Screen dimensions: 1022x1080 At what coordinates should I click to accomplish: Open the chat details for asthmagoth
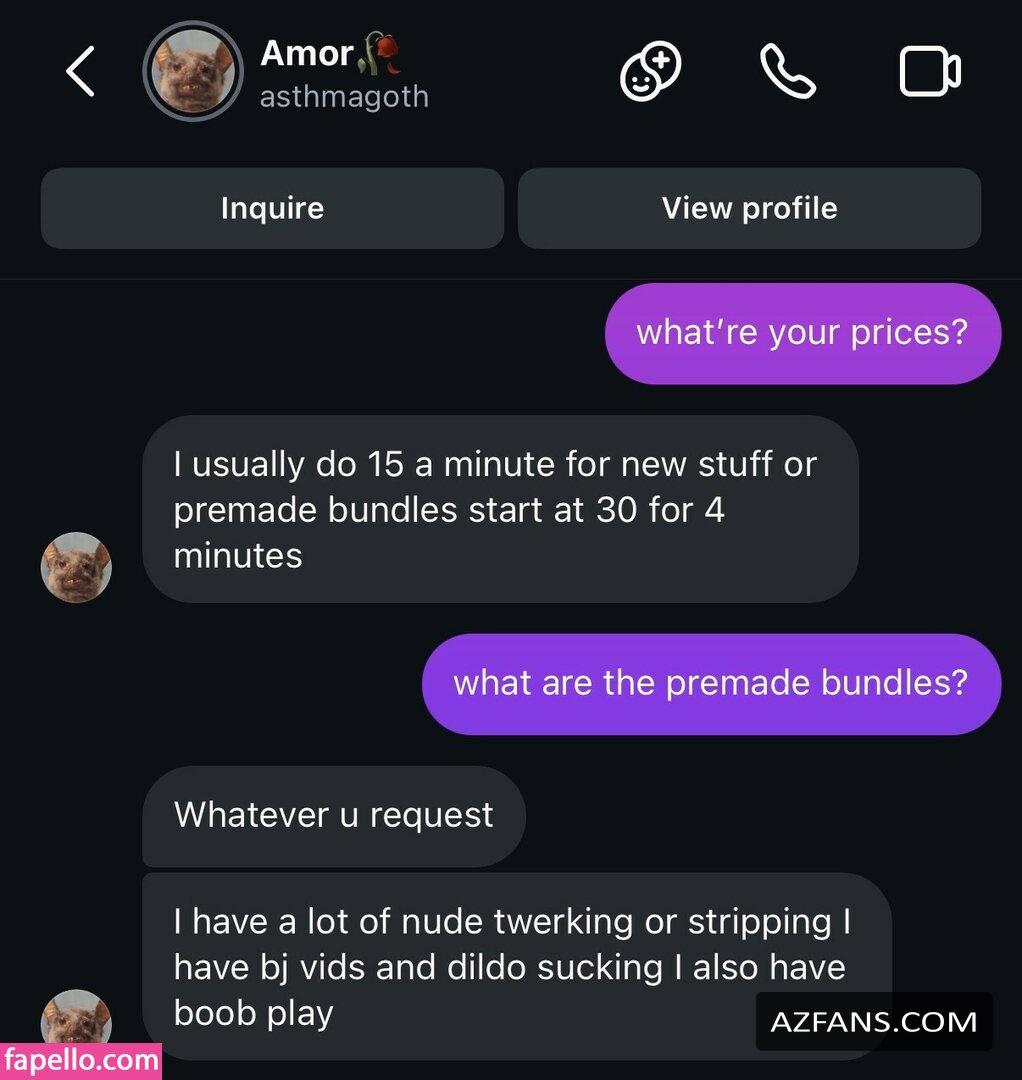pyautogui.click(x=343, y=73)
